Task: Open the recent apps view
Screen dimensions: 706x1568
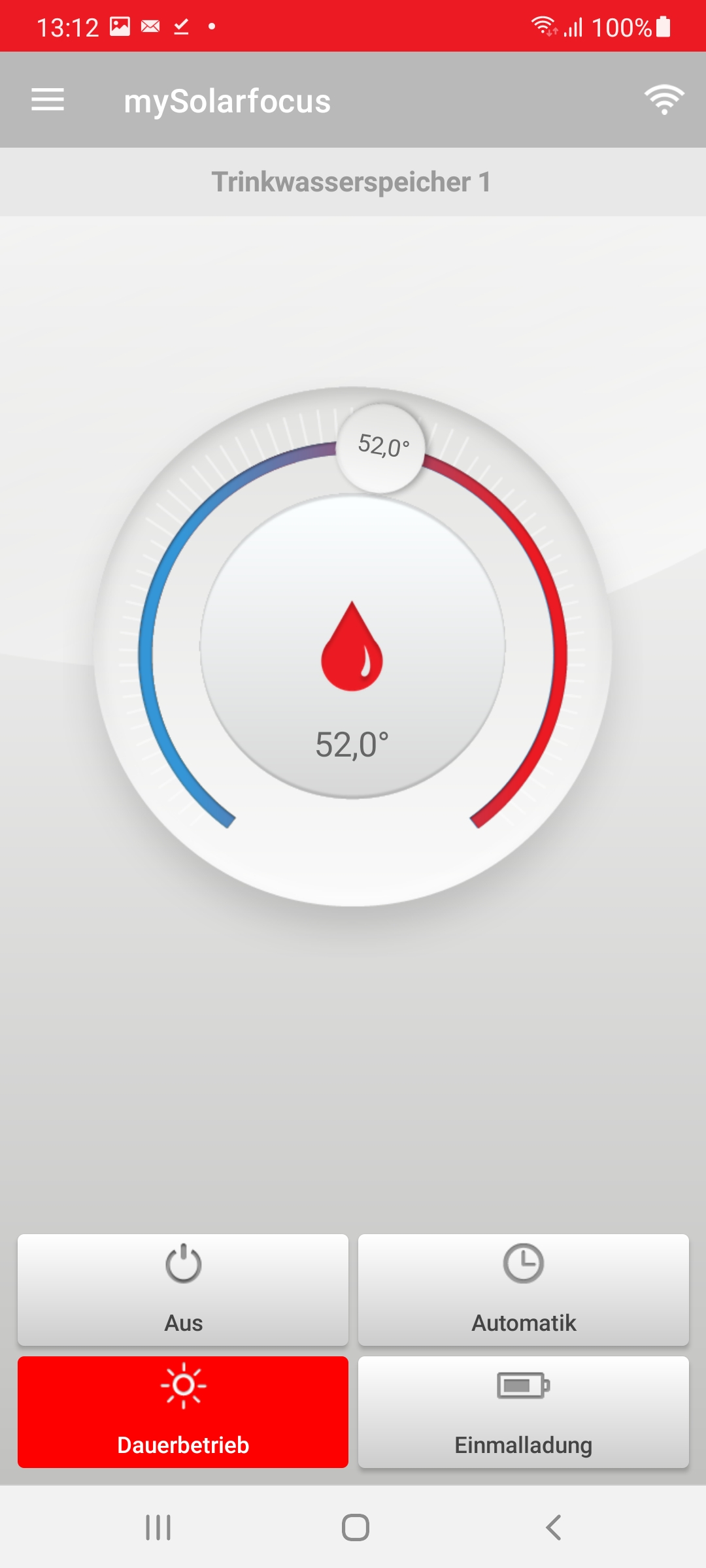Action: tap(158, 1527)
